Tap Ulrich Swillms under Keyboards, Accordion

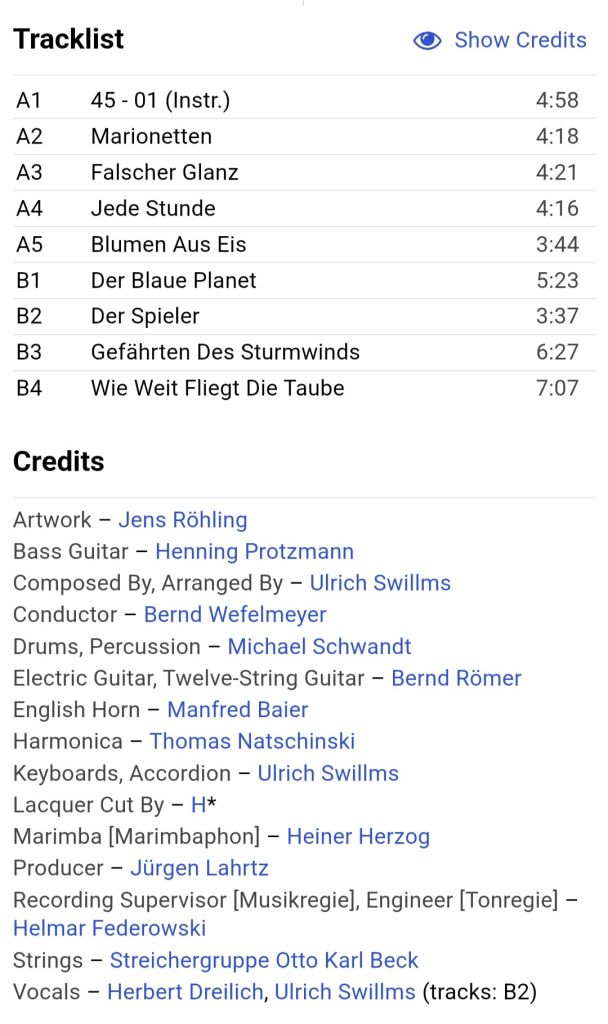pos(328,773)
